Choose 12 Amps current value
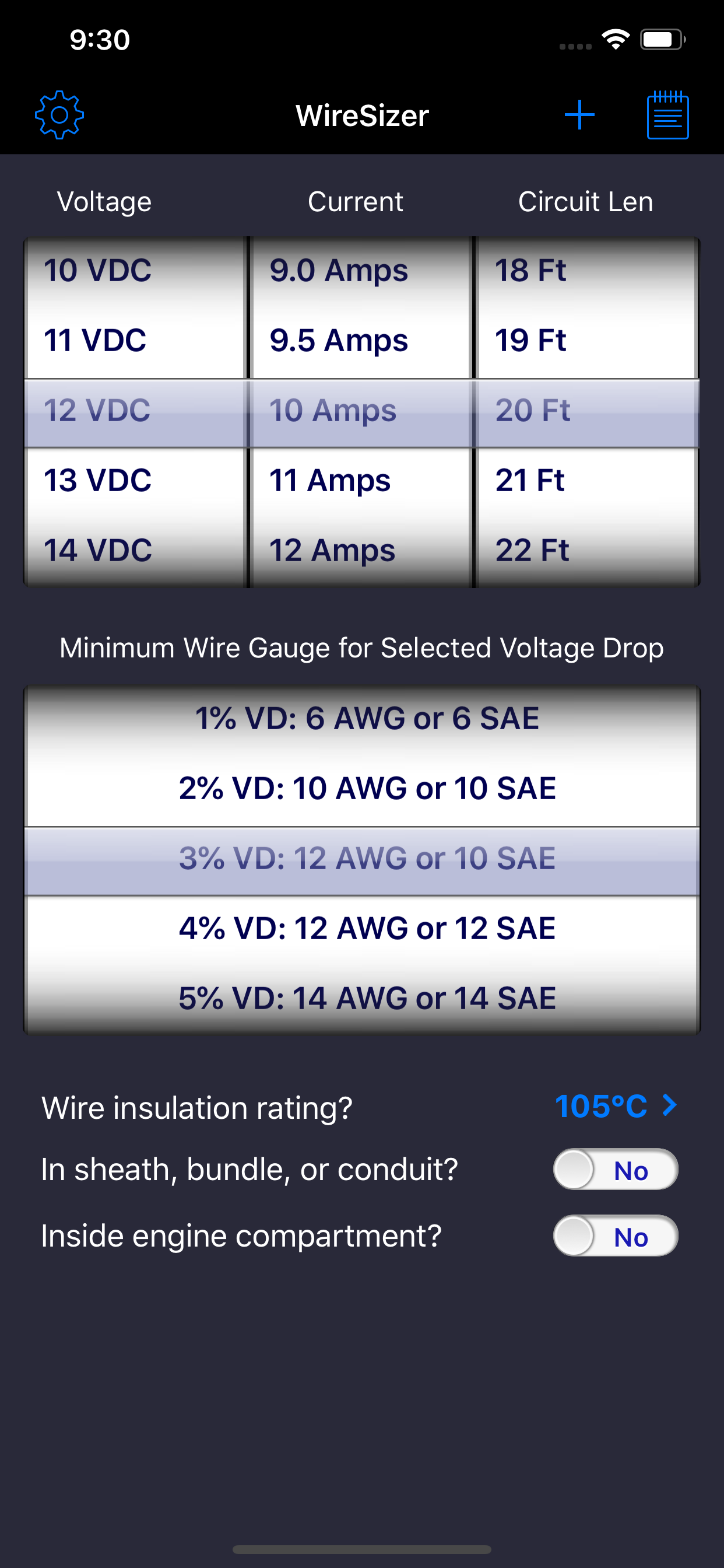Screen dimensions: 724x1568 click(x=361, y=551)
